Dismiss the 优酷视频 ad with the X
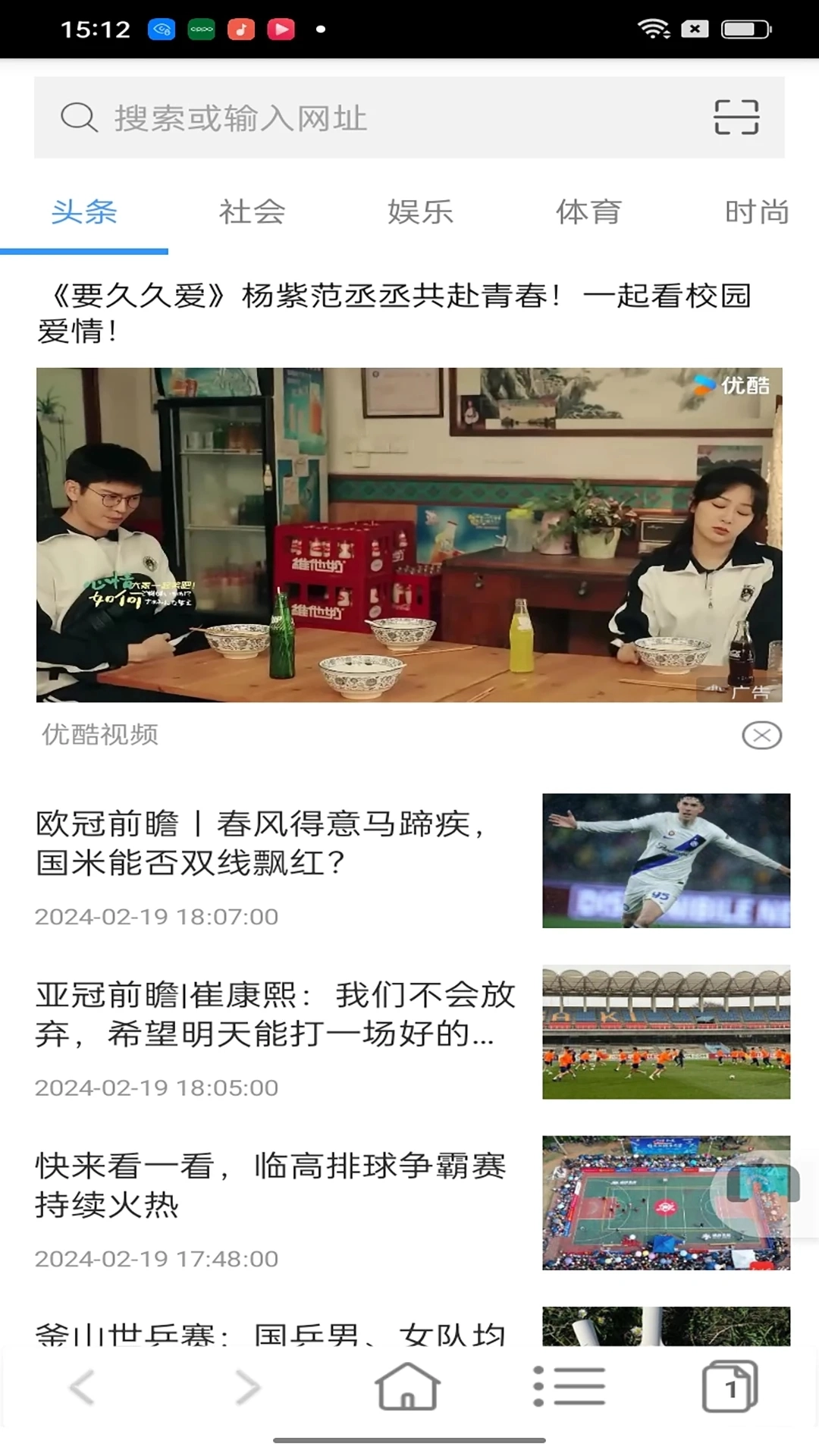Screen dimensions: 819x1456 tap(761, 734)
